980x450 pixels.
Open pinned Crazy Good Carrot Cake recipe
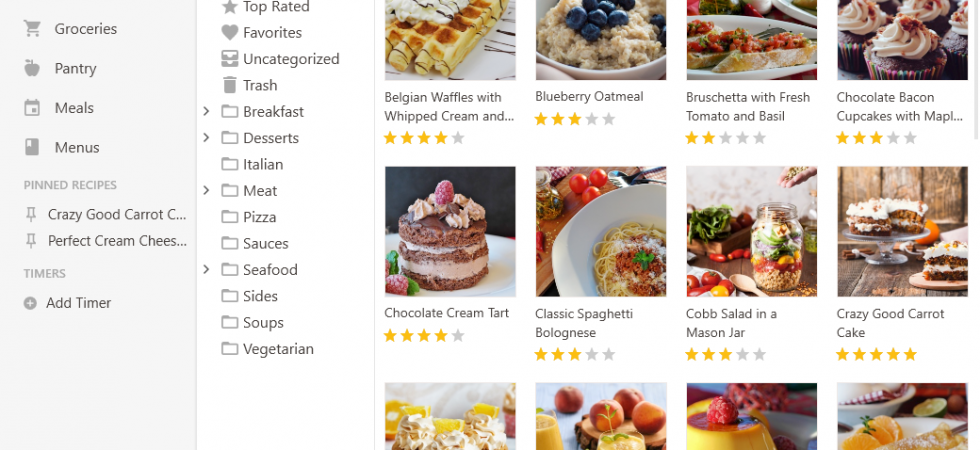click(x=105, y=214)
